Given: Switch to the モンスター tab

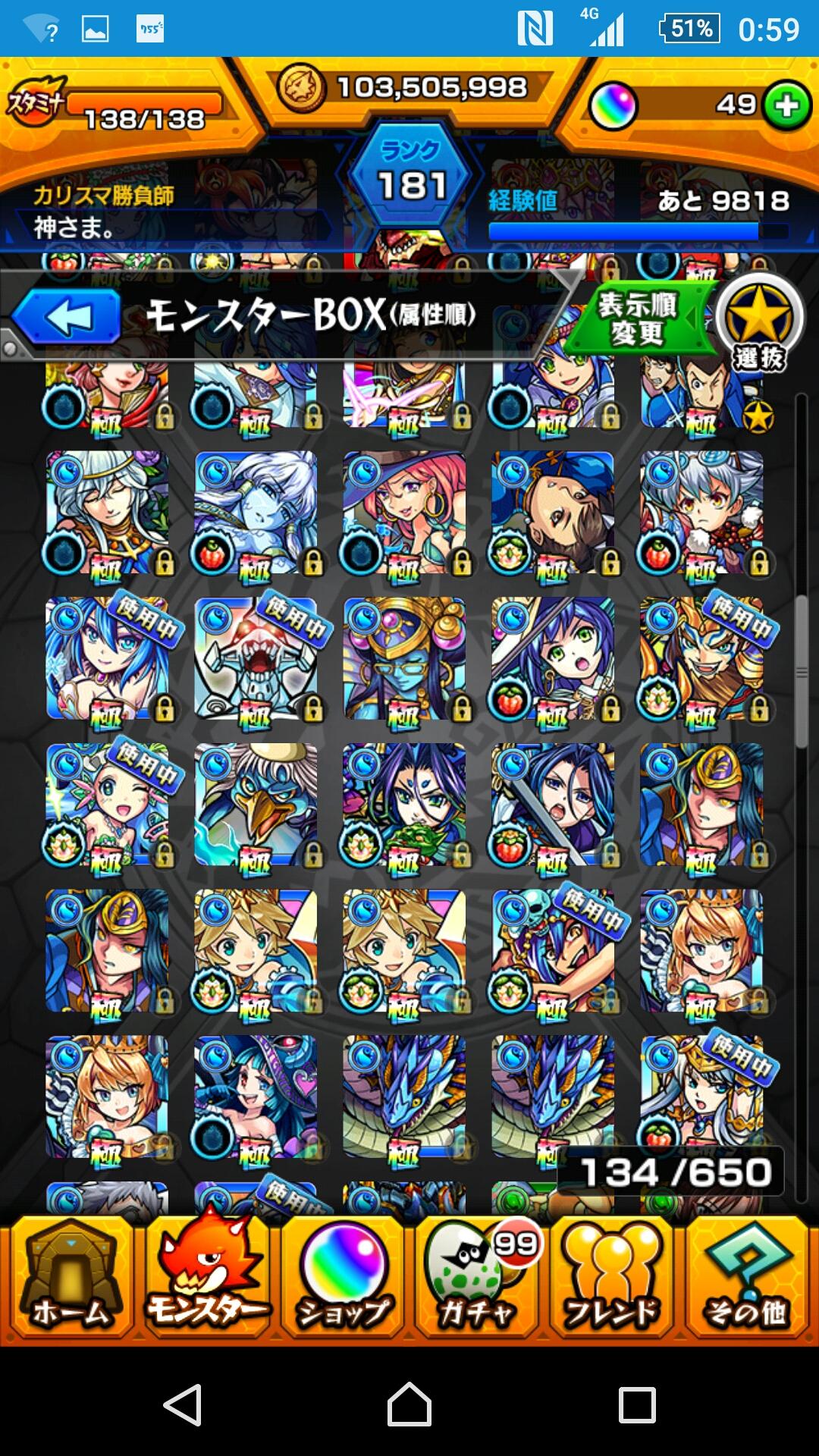Looking at the screenshot, I should (x=206, y=1278).
